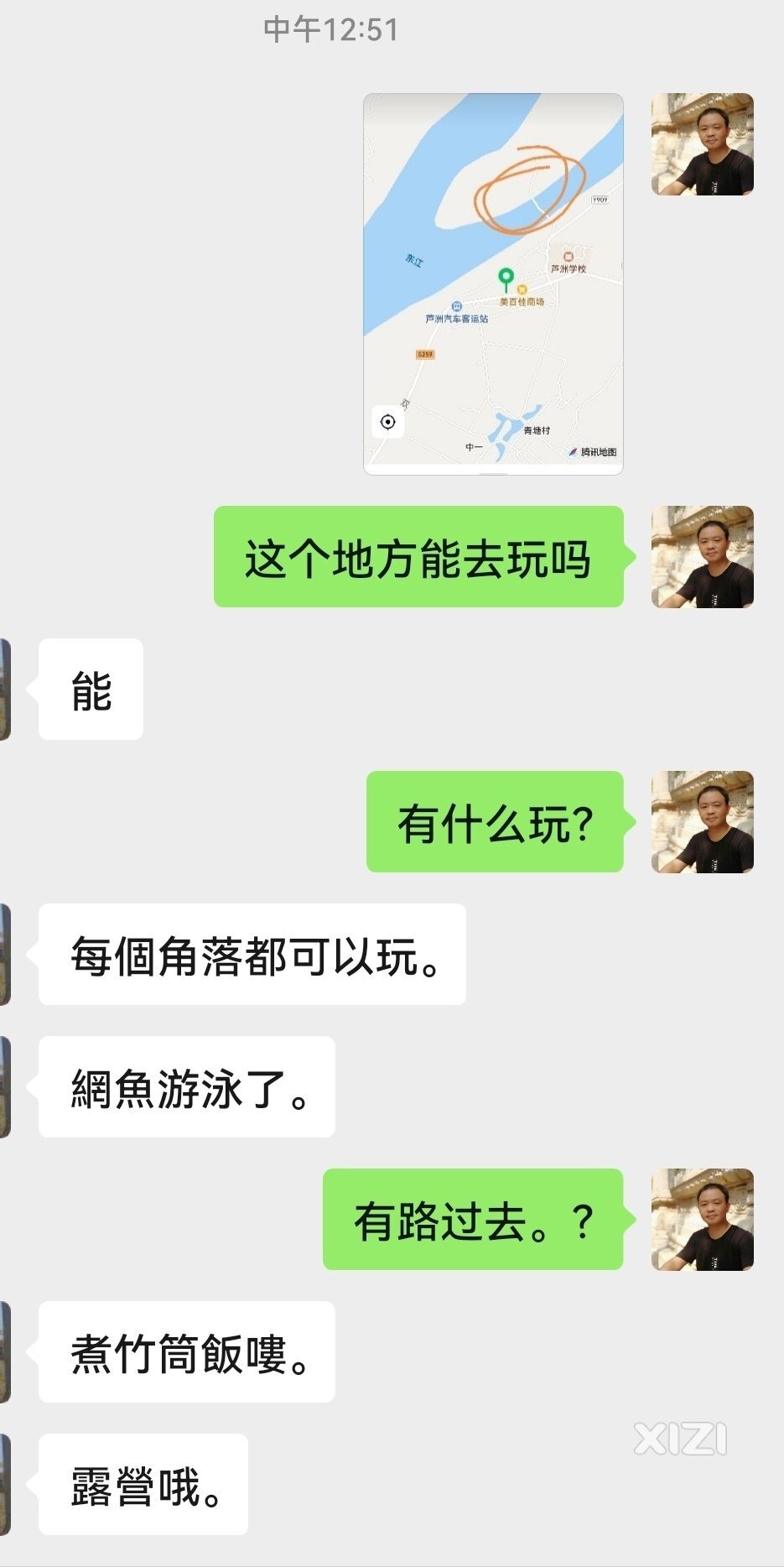Open the shared map image
Image resolution: width=784 pixels, height=1567 pixels.
point(493,284)
